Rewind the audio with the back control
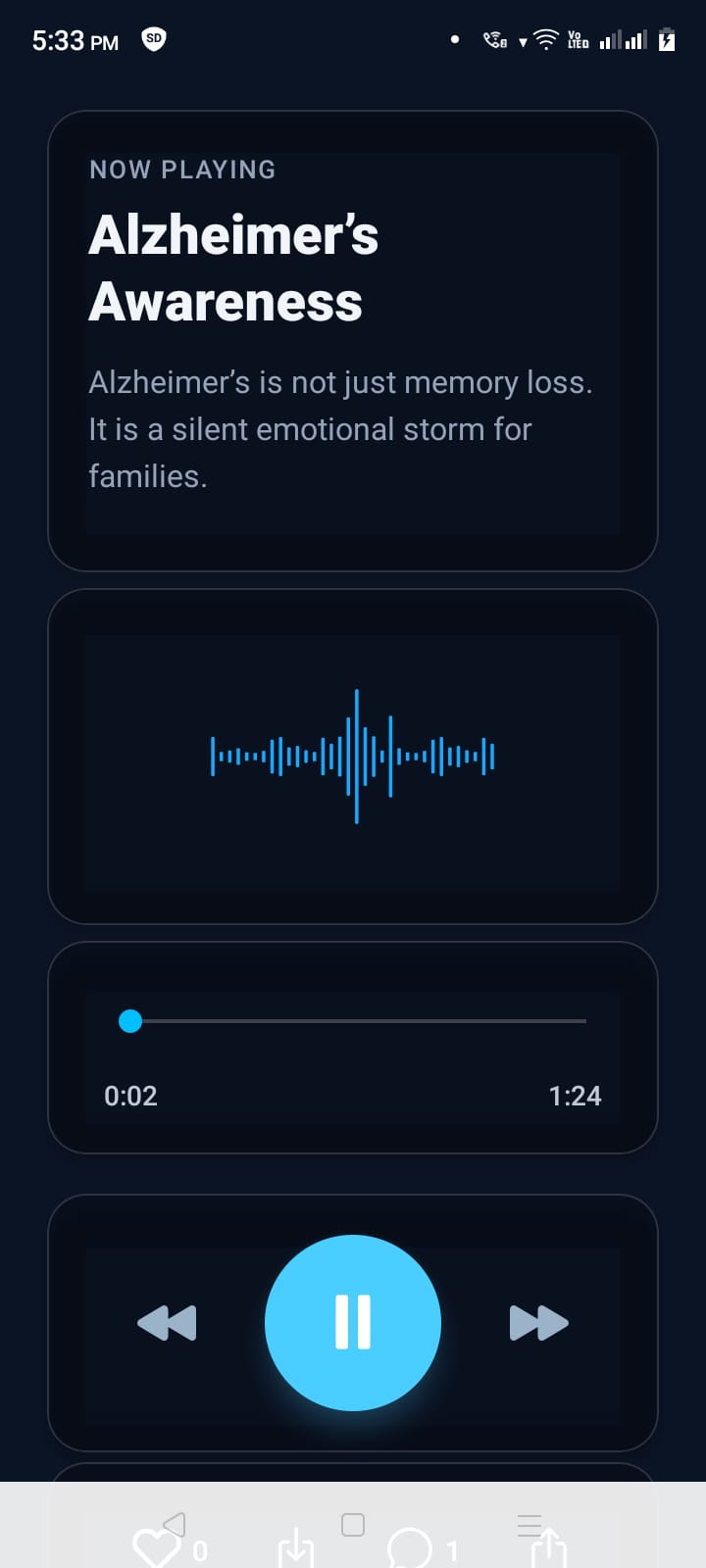This screenshot has width=706, height=1568. coord(167,1322)
